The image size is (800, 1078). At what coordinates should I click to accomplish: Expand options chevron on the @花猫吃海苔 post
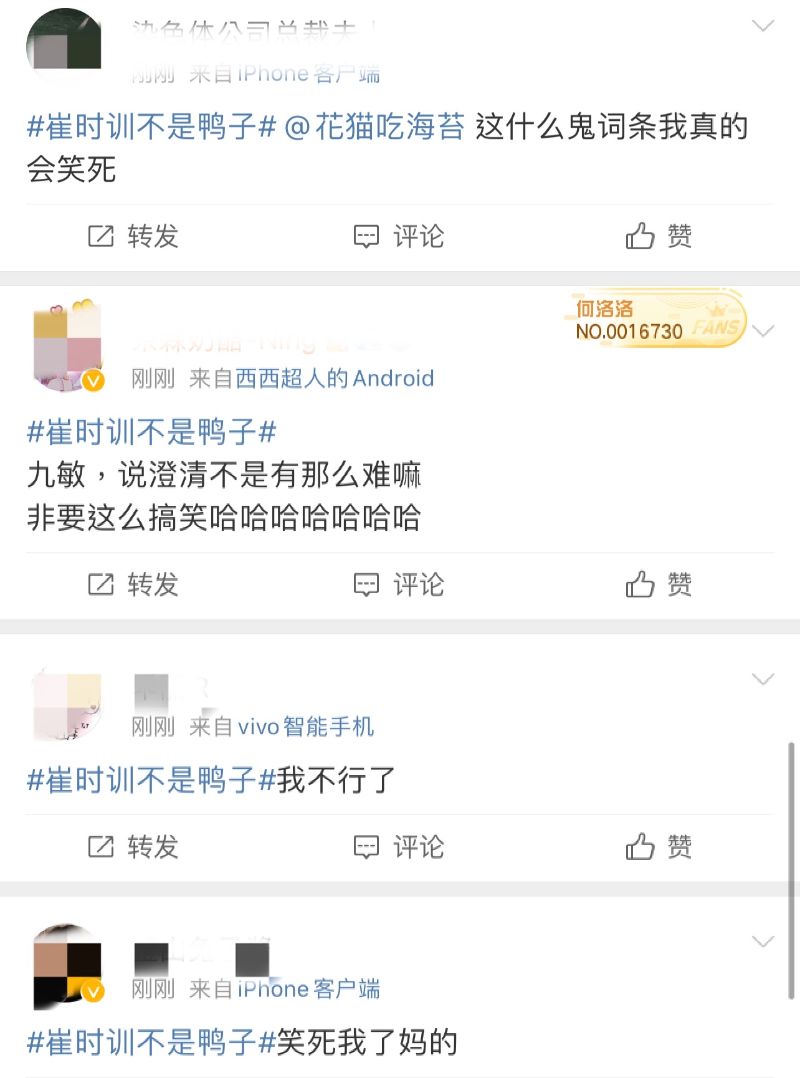[x=763, y=26]
